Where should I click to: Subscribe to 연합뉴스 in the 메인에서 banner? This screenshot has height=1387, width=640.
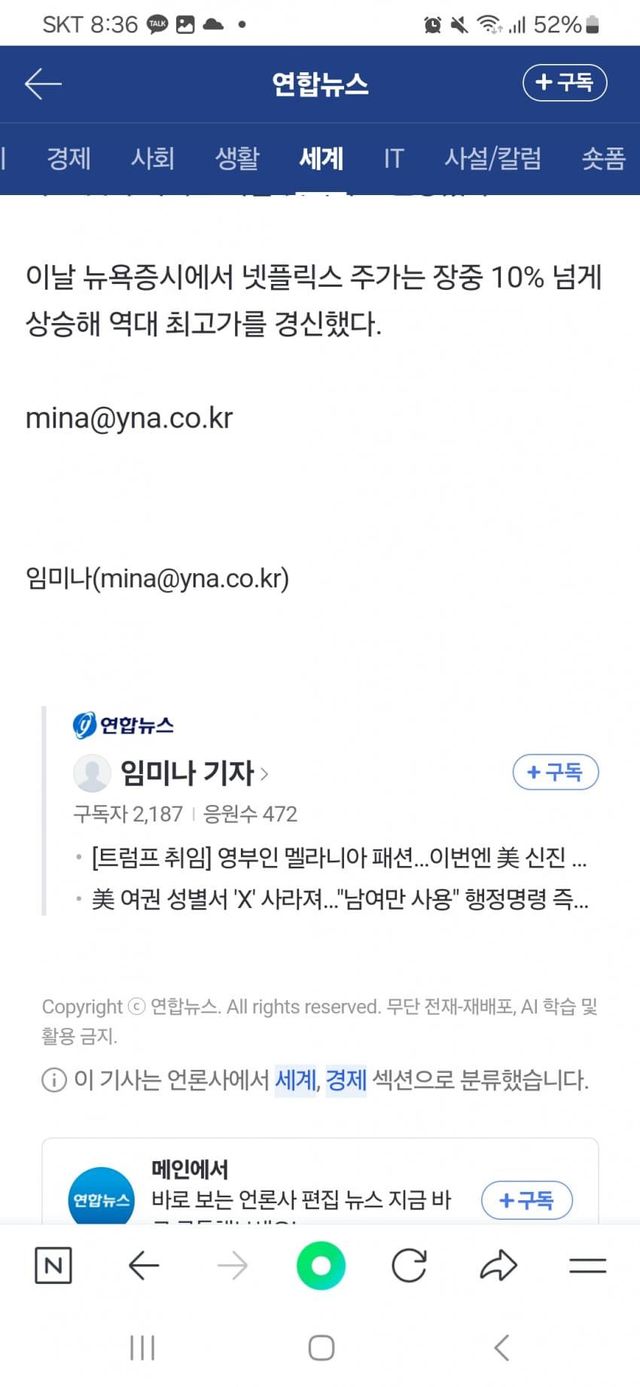coord(526,1200)
